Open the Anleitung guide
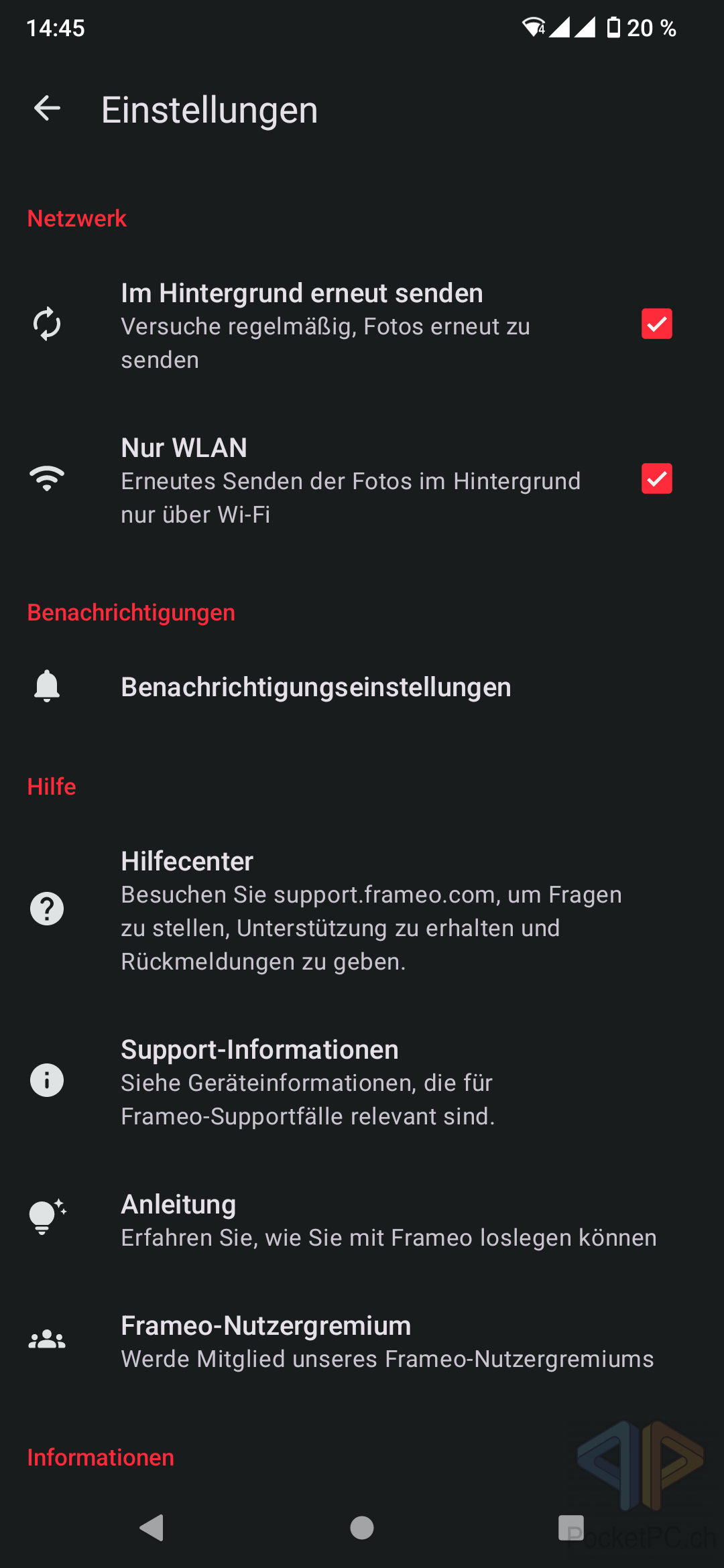Viewport: 724px width, 1568px height. pos(362,1220)
